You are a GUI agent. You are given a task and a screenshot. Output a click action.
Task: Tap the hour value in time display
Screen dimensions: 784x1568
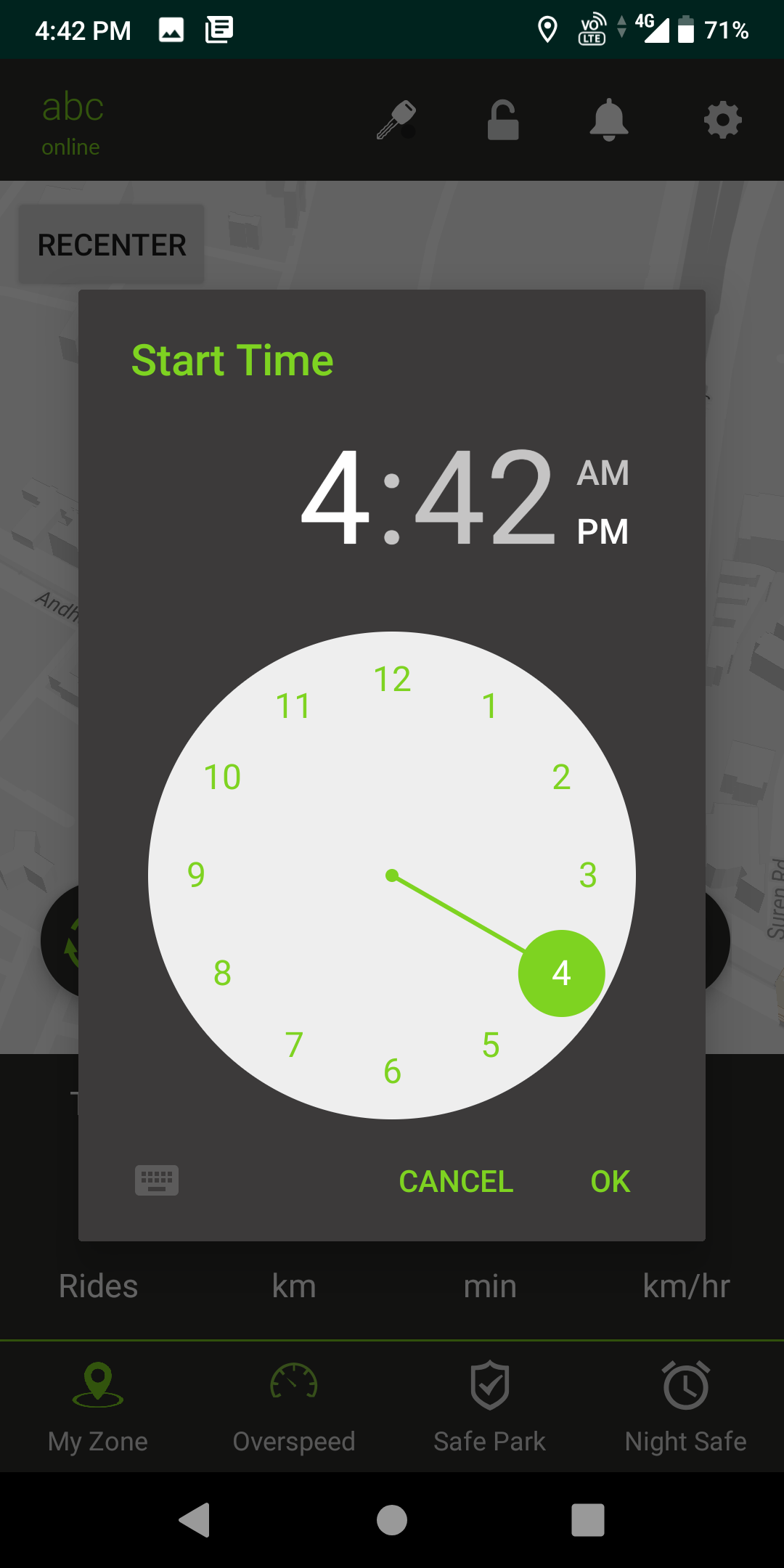tap(337, 498)
